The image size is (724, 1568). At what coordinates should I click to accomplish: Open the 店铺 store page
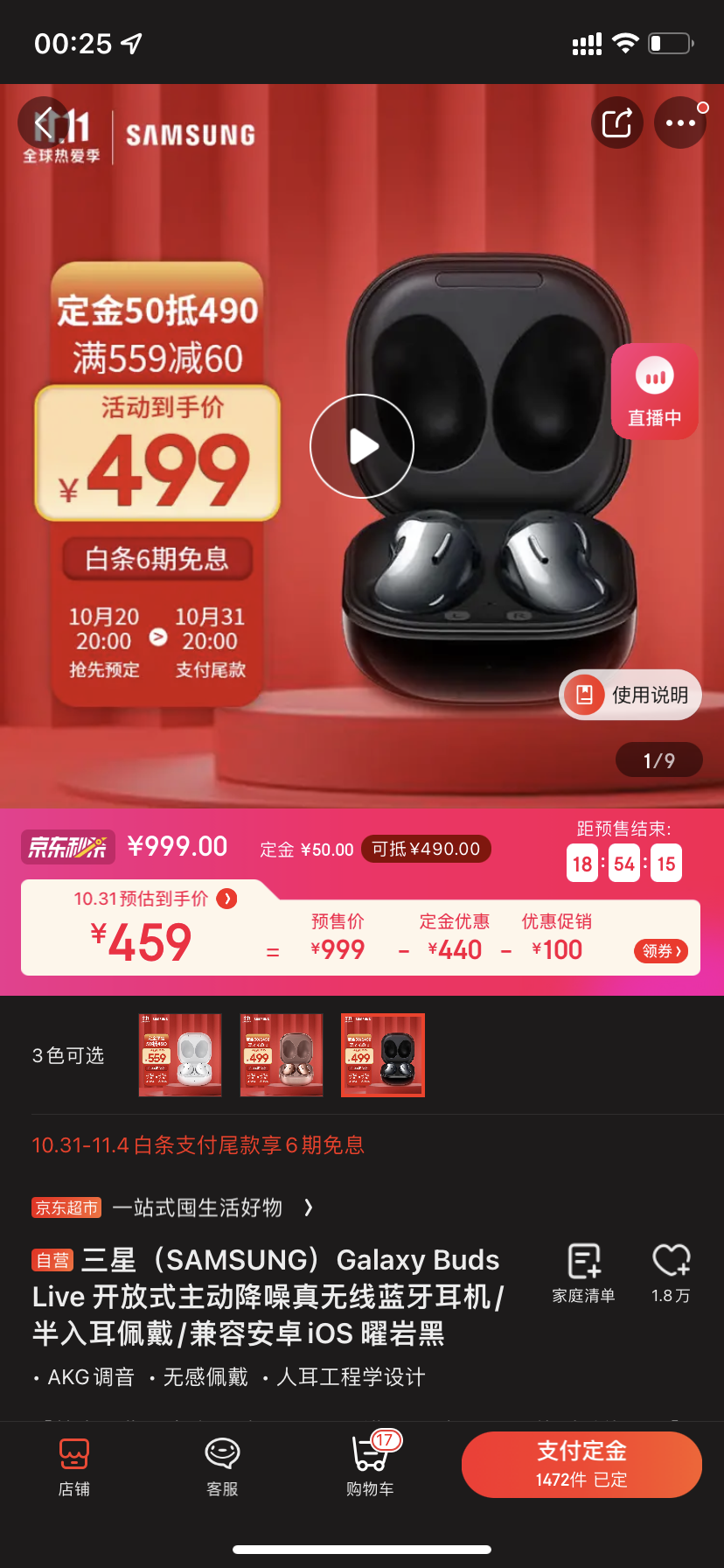pos(74,1466)
